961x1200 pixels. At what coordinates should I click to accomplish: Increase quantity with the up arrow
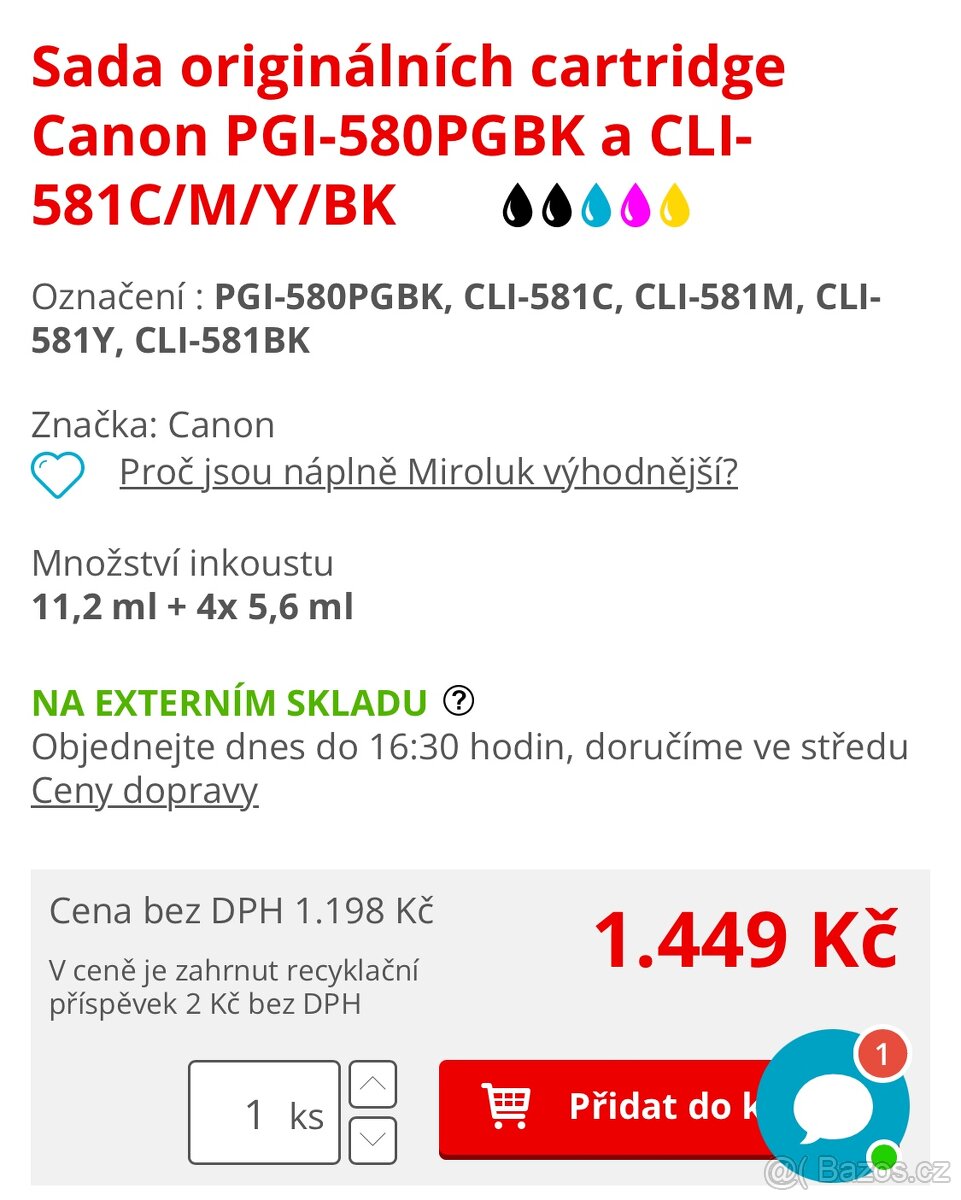pos(373,1084)
